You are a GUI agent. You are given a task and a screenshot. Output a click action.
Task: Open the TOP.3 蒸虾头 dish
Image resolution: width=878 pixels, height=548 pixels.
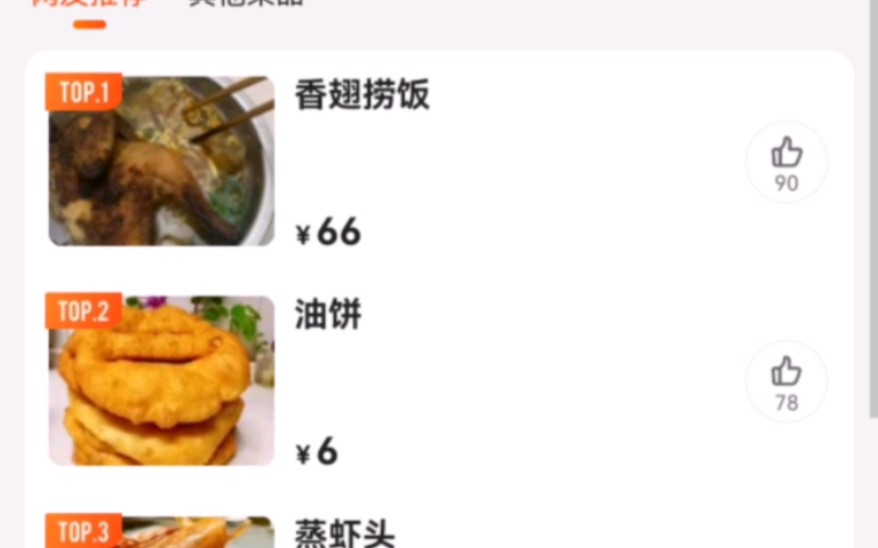(x=345, y=533)
